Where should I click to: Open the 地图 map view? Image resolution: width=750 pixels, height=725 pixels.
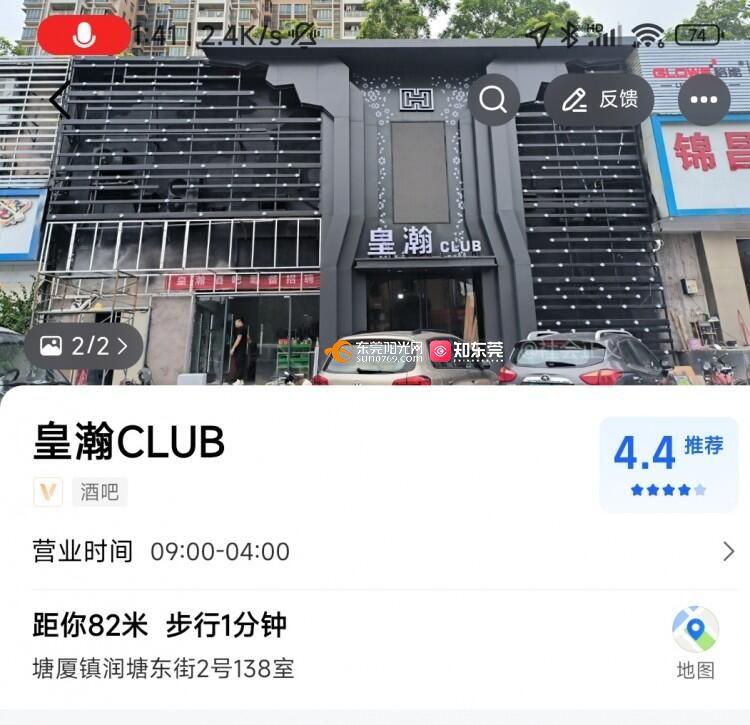(x=695, y=643)
